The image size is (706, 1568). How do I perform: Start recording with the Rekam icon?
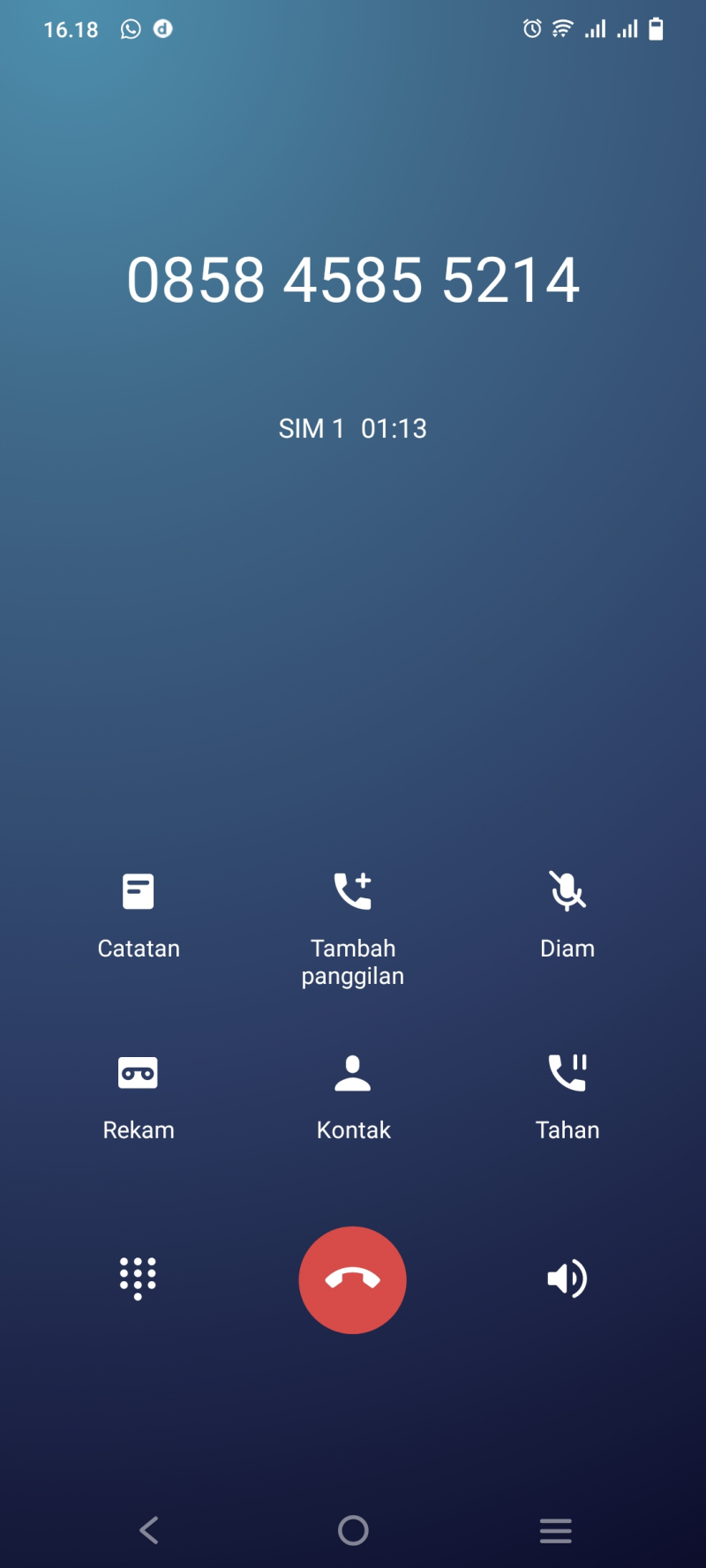pos(139,1073)
